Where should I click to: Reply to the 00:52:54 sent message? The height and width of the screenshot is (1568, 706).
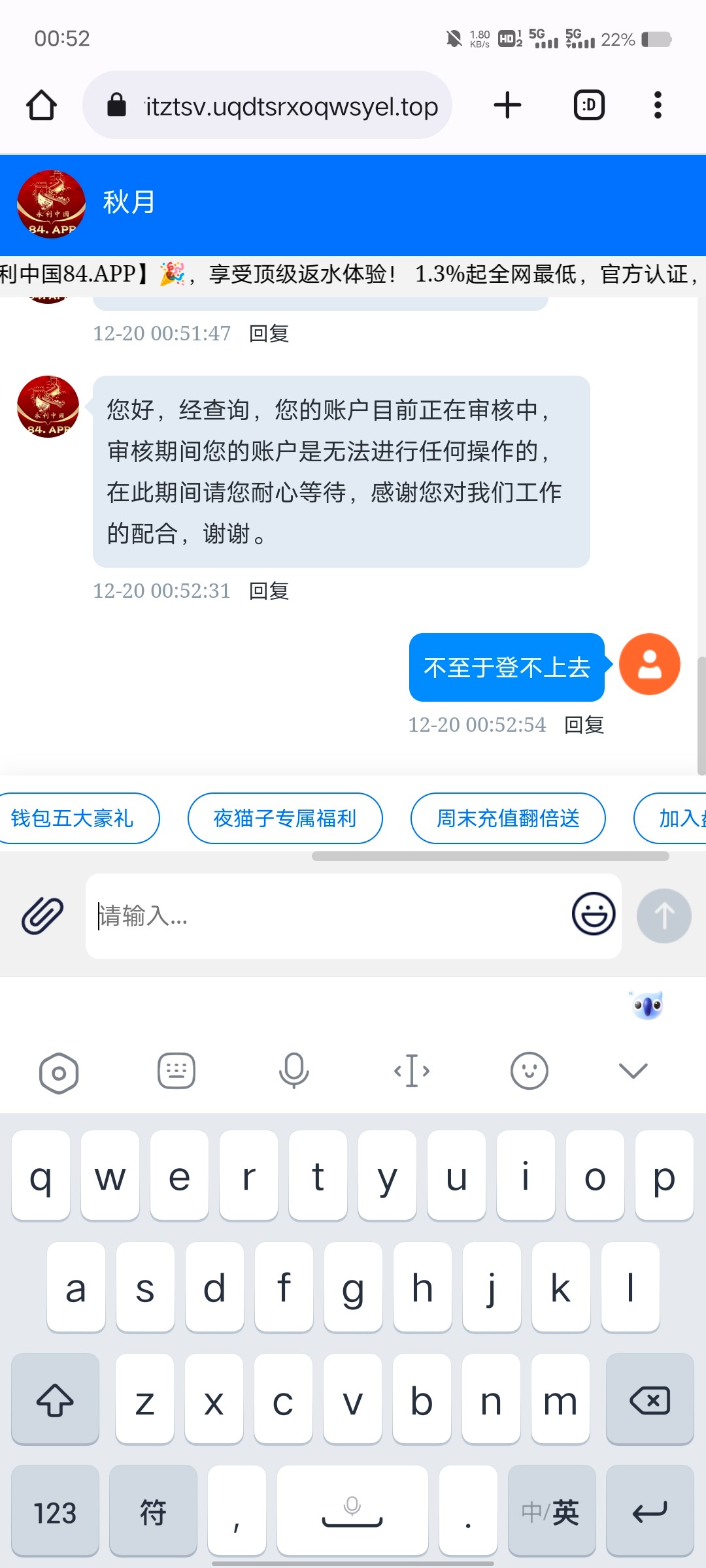point(584,725)
